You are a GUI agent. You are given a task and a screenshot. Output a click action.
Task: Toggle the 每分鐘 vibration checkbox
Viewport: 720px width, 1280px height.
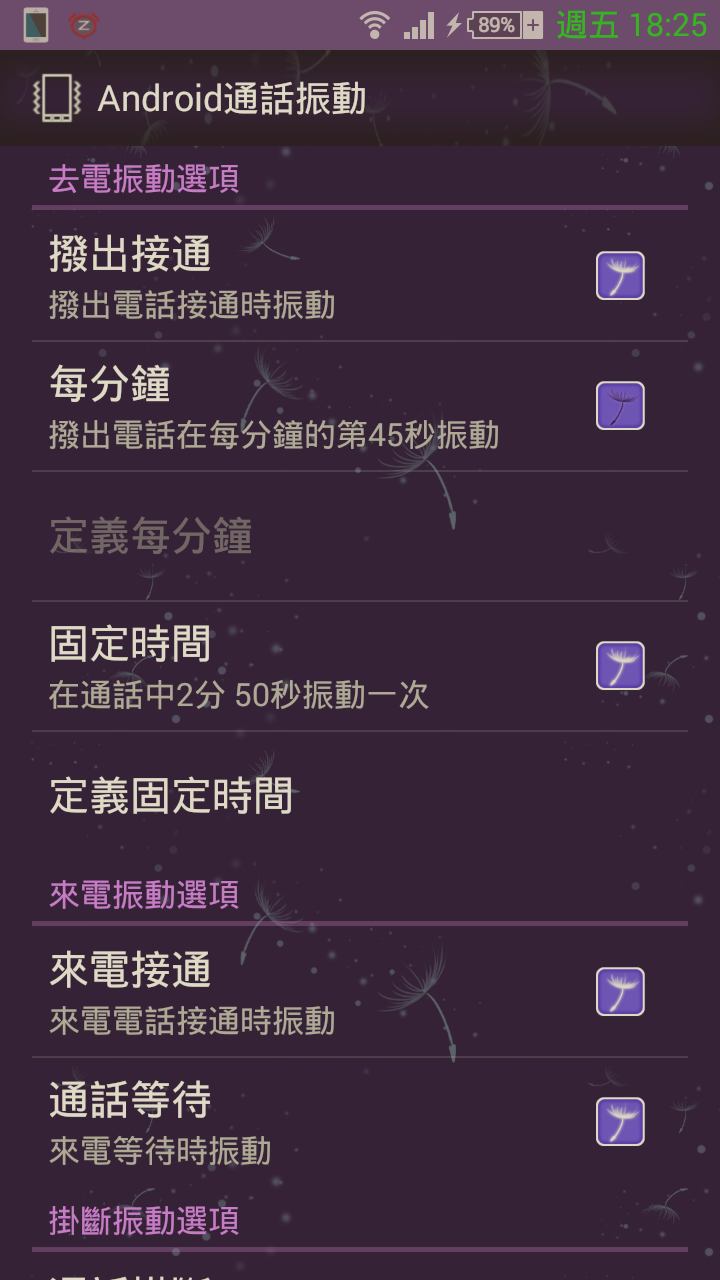point(620,406)
